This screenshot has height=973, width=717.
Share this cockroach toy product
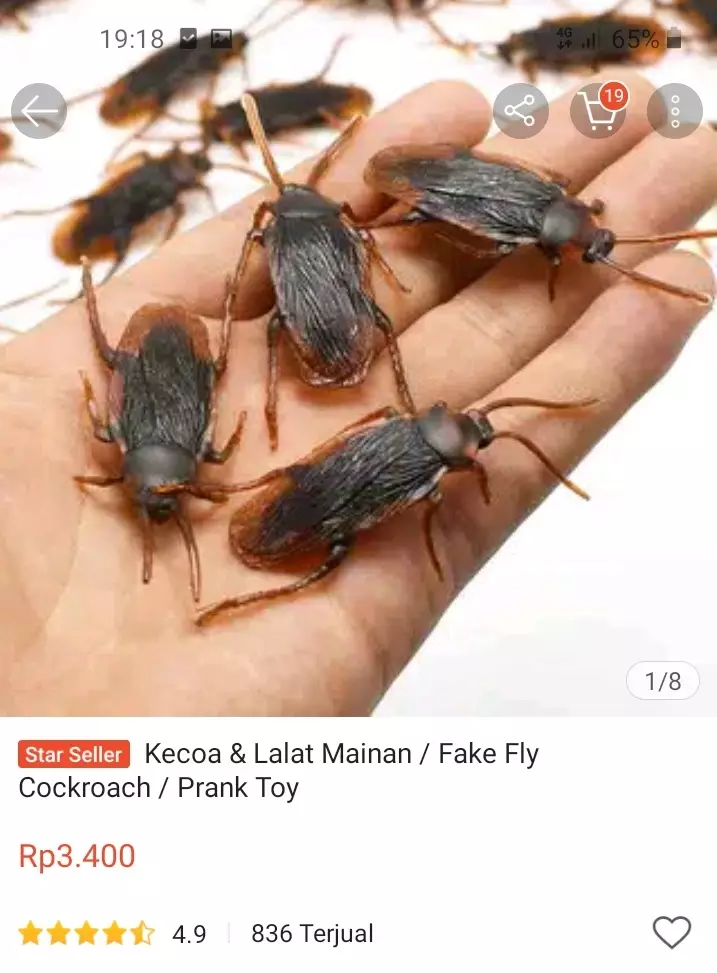[x=520, y=111]
